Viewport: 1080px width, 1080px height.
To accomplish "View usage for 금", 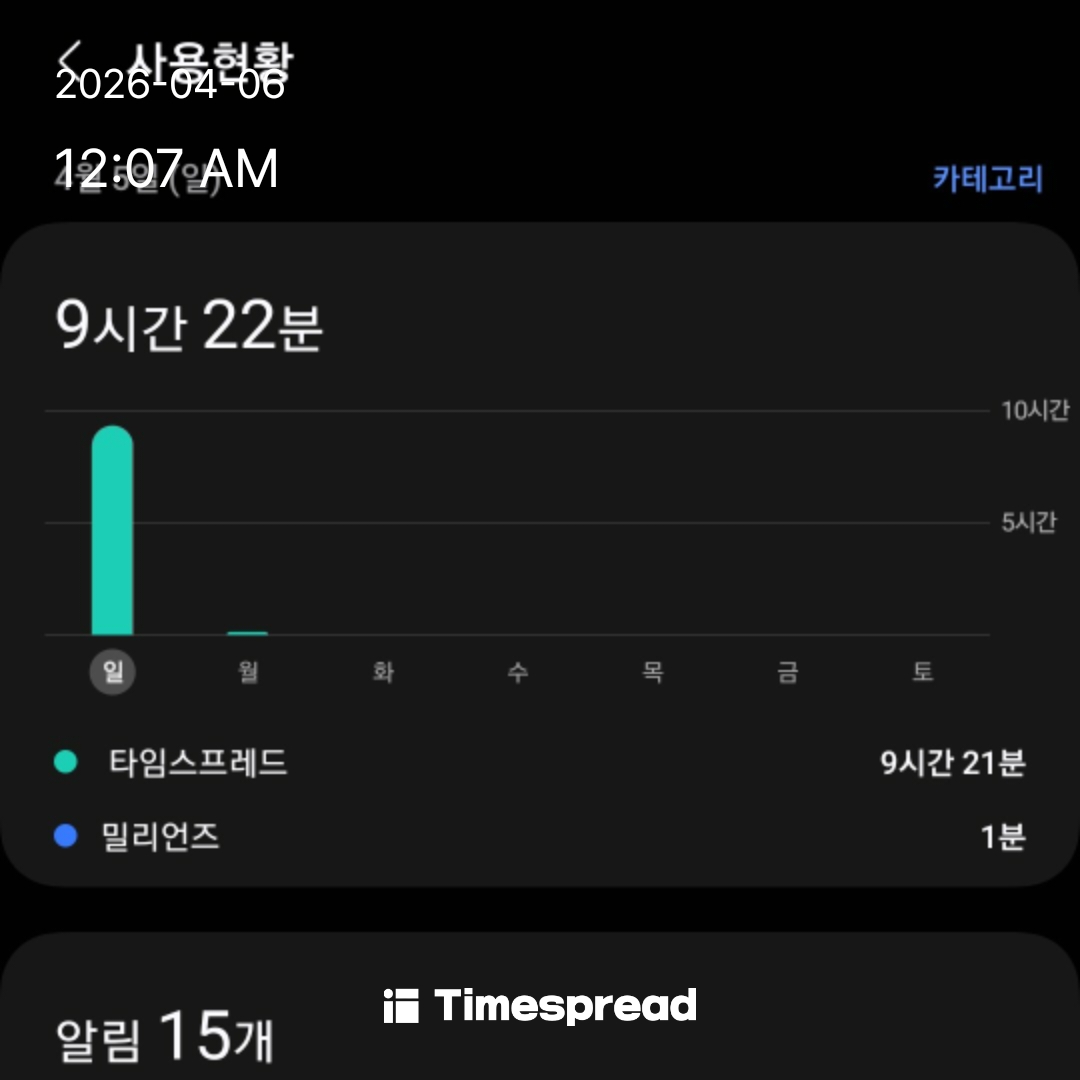I will pyautogui.click(x=787, y=672).
